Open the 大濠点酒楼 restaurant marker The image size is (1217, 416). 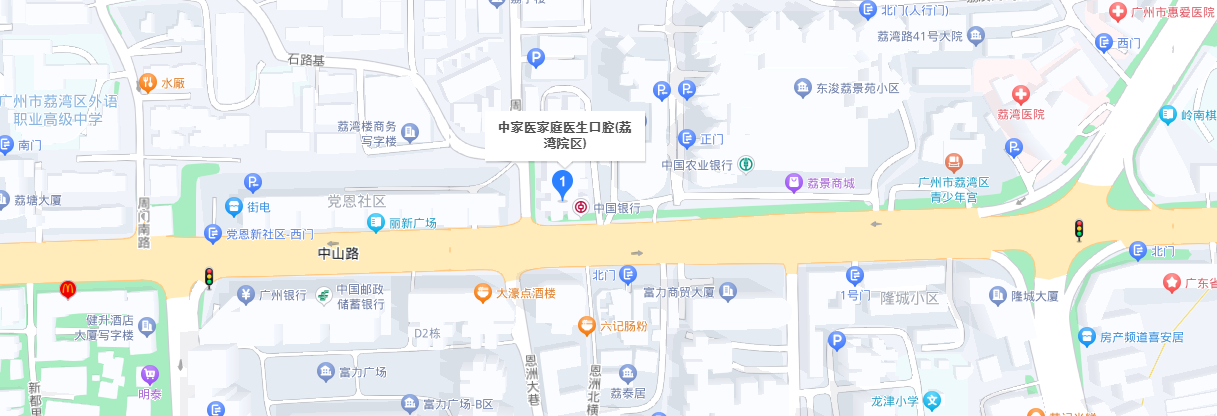[x=482, y=293]
